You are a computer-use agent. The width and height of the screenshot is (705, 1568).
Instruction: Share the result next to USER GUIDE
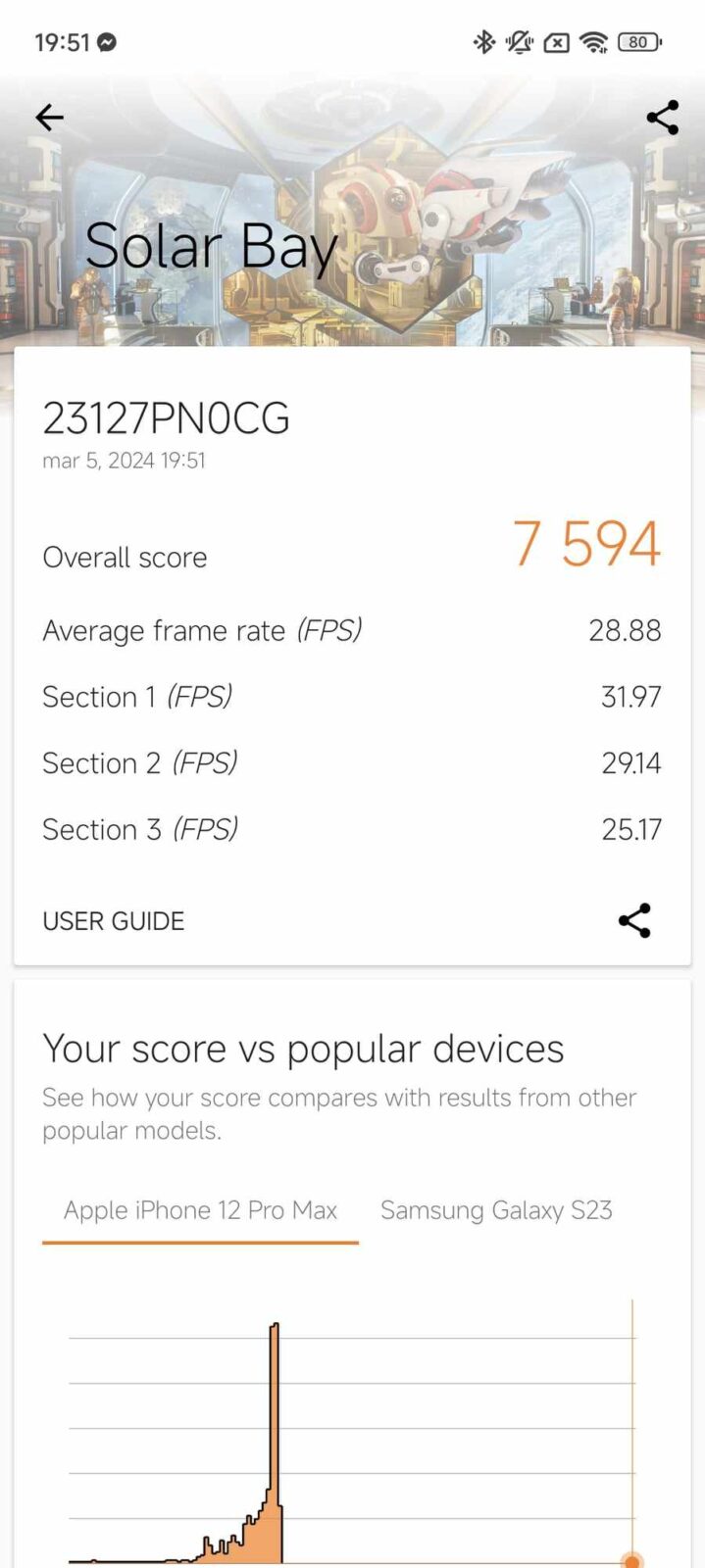pyautogui.click(x=634, y=920)
